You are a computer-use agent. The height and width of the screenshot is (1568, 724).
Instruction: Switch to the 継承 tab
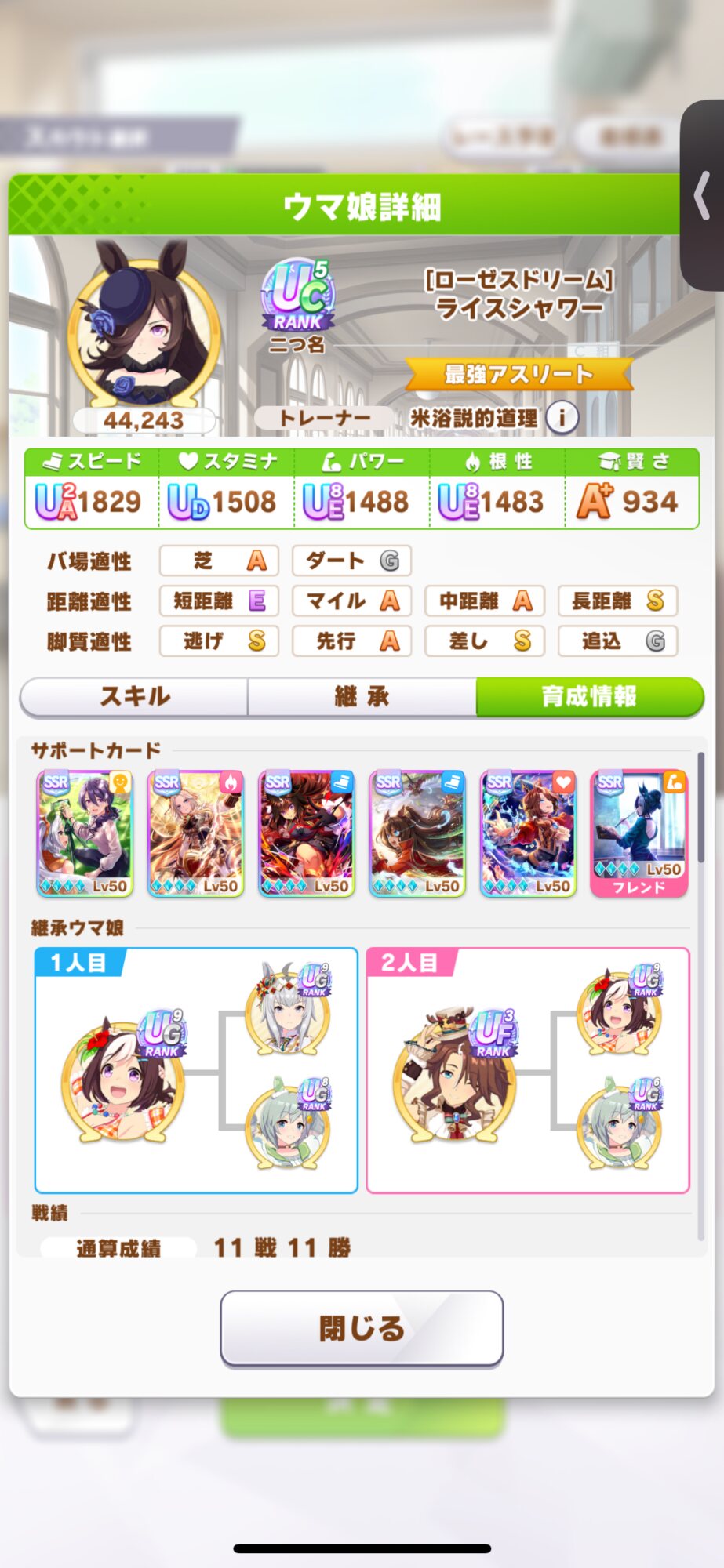coord(362,696)
